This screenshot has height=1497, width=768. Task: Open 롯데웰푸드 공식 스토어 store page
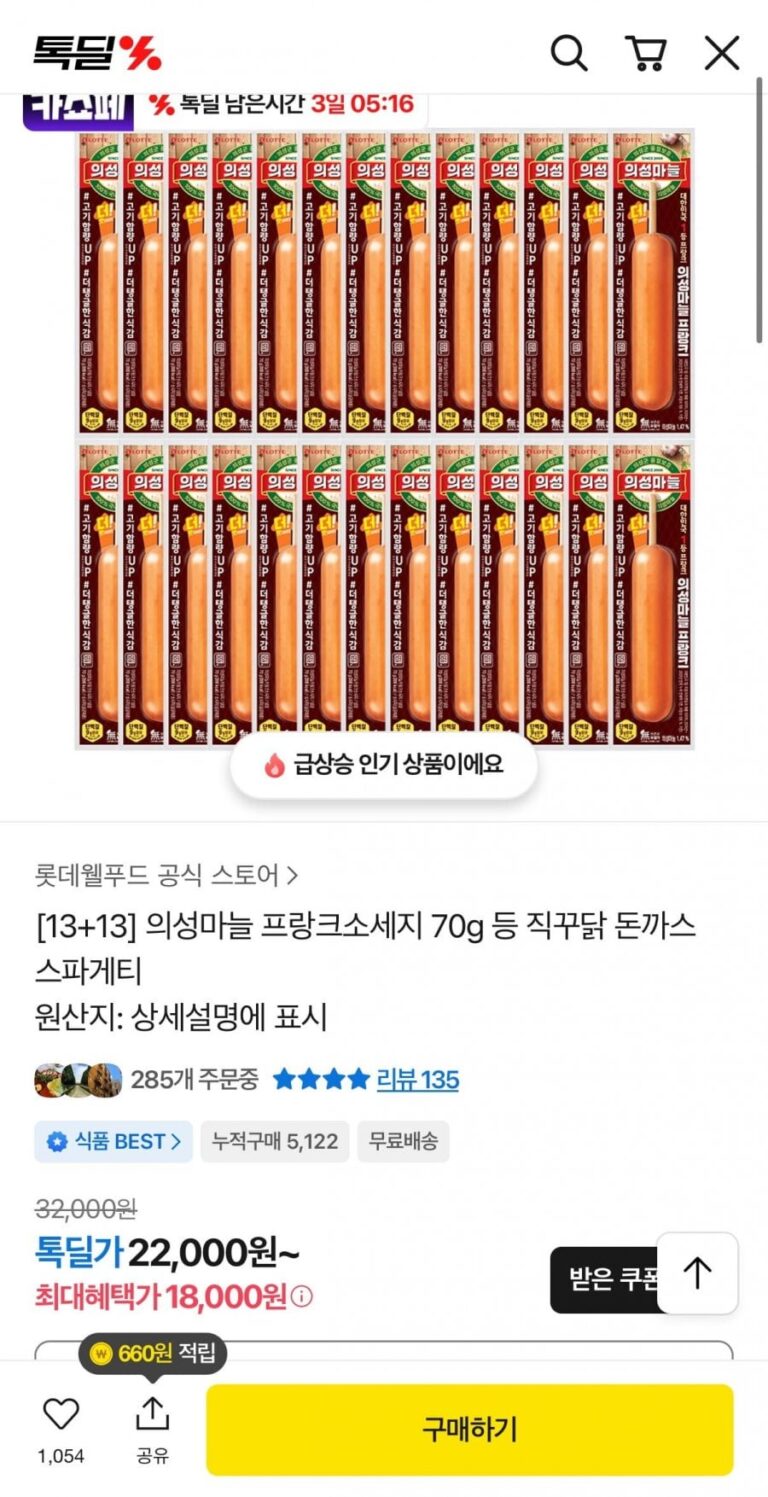coord(166,876)
